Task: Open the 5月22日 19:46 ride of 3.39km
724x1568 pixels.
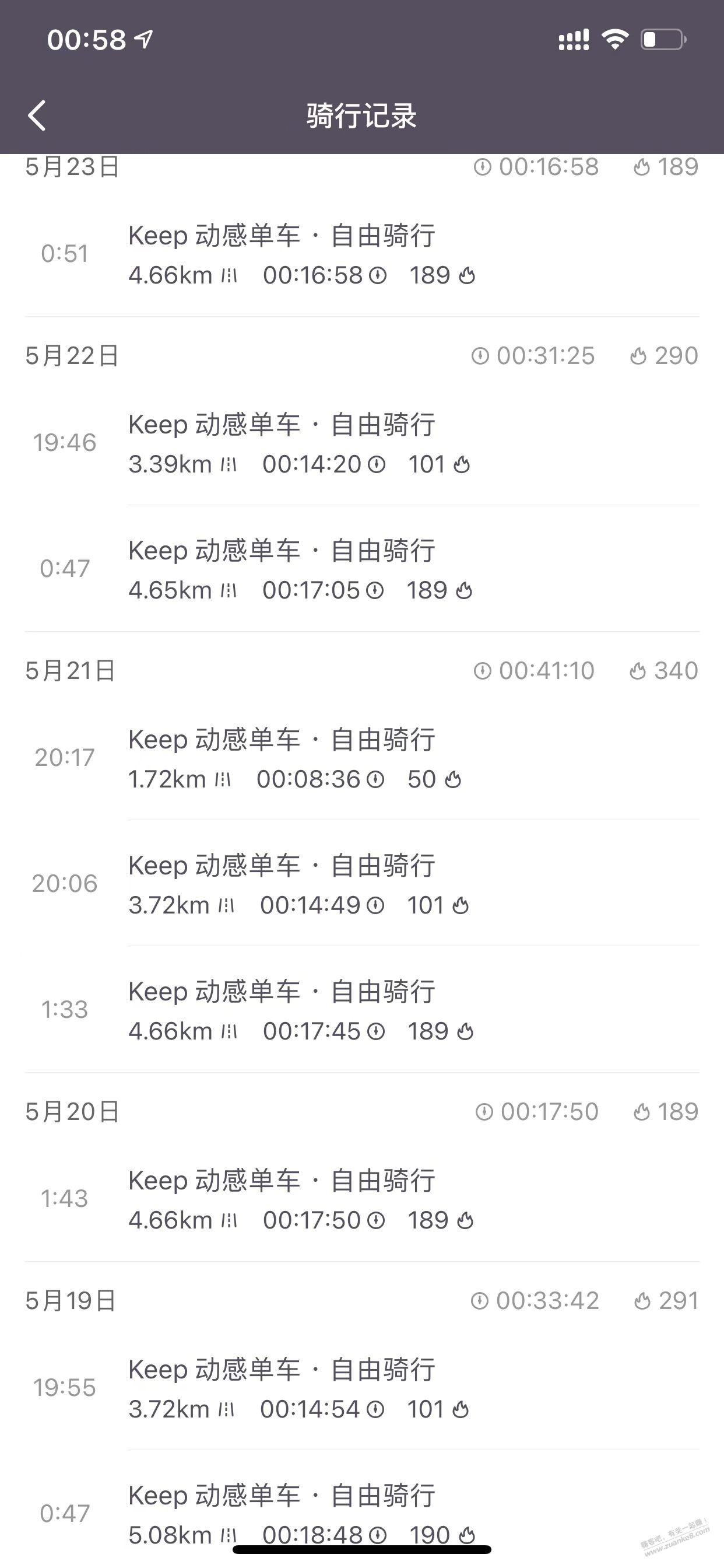Action: (x=362, y=444)
